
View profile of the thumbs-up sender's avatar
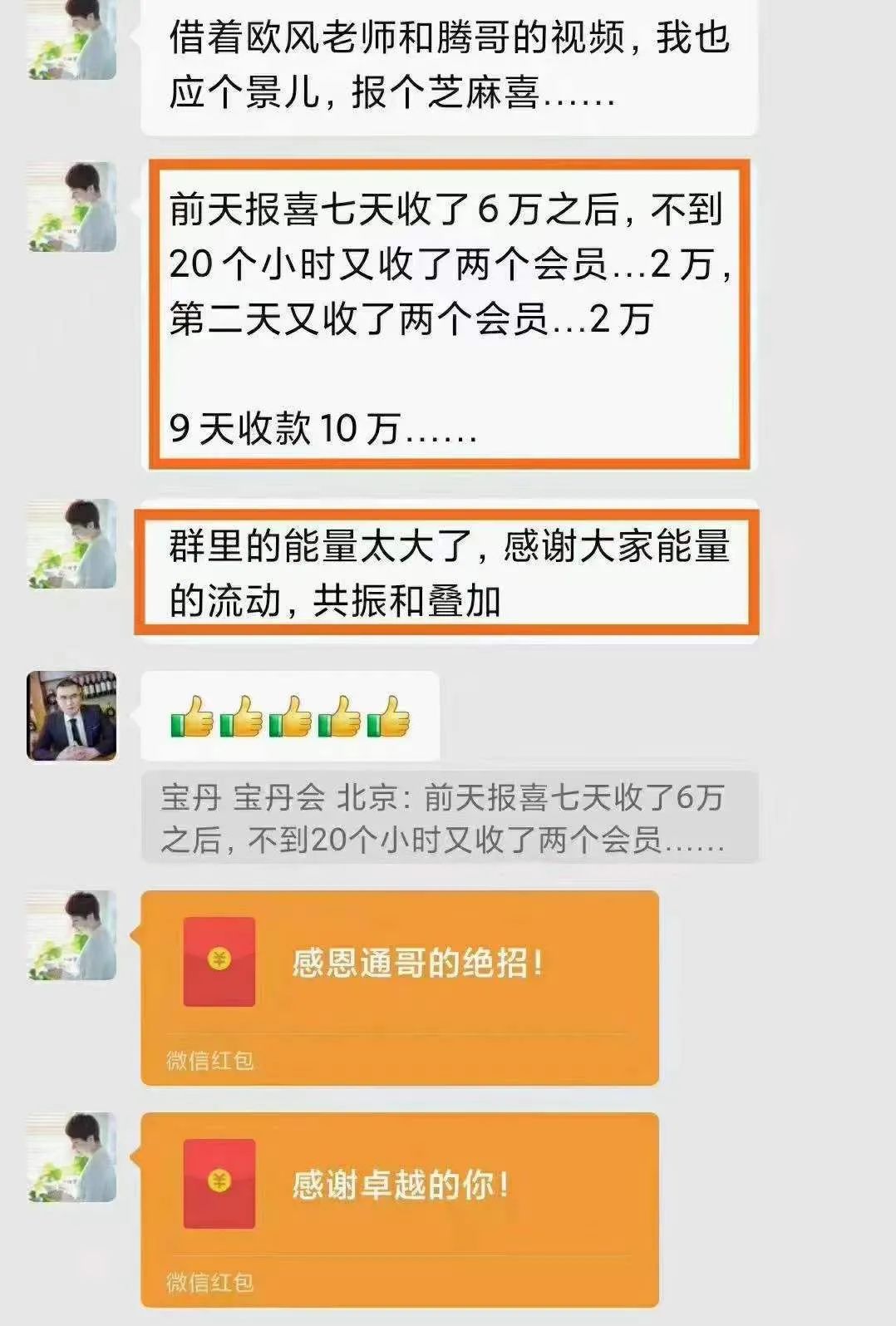[72, 716]
